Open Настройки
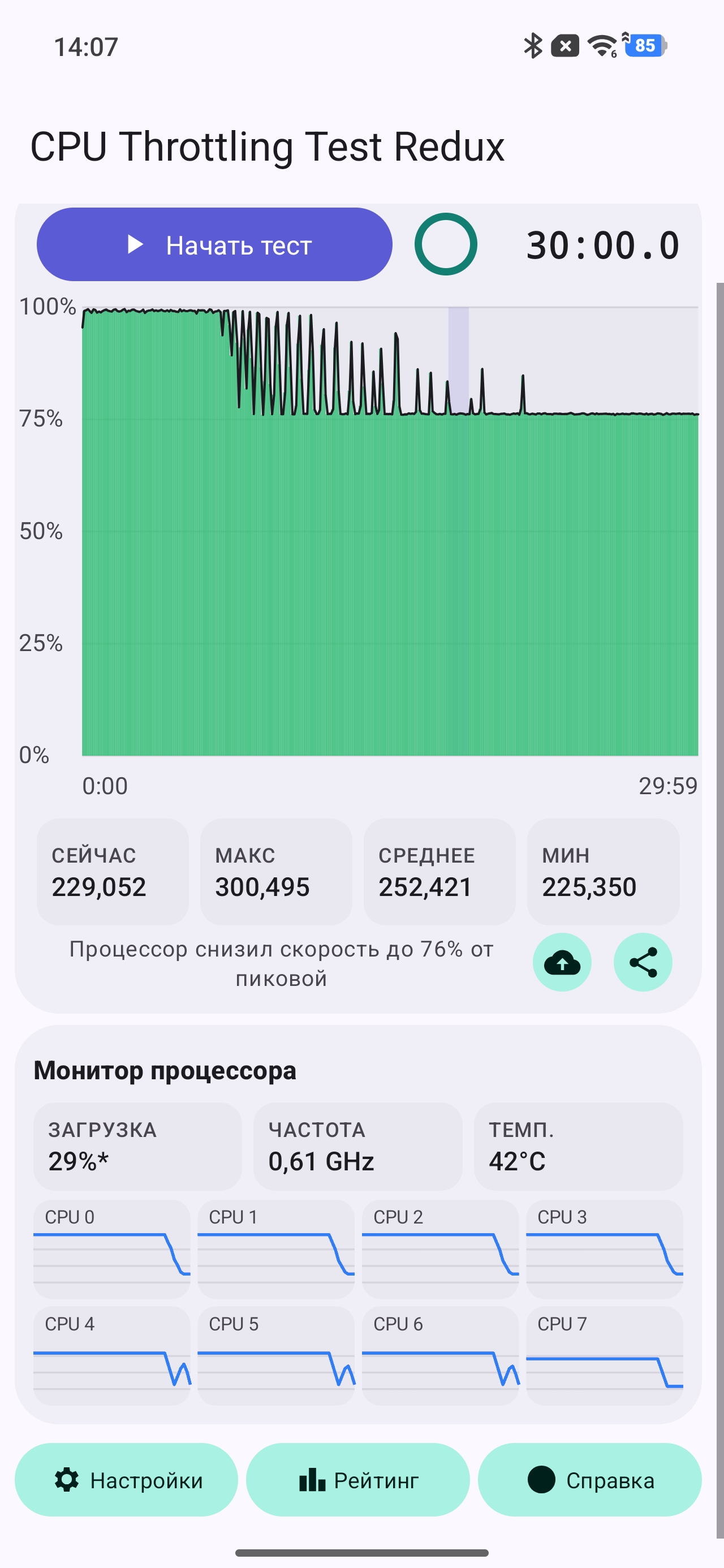The height and width of the screenshot is (1568, 724). point(127,1480)
